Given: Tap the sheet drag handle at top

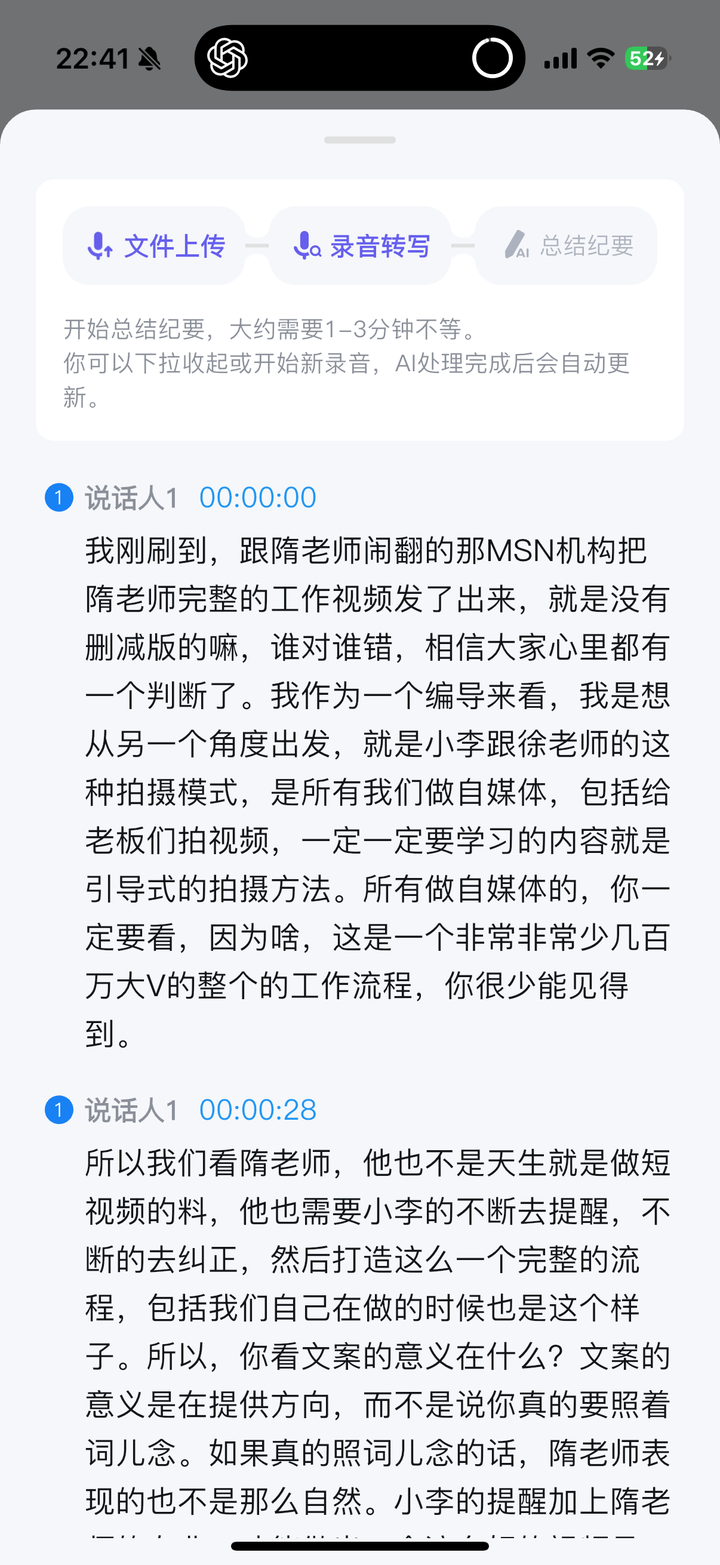Looking at the screenshot, I should 360,140.
